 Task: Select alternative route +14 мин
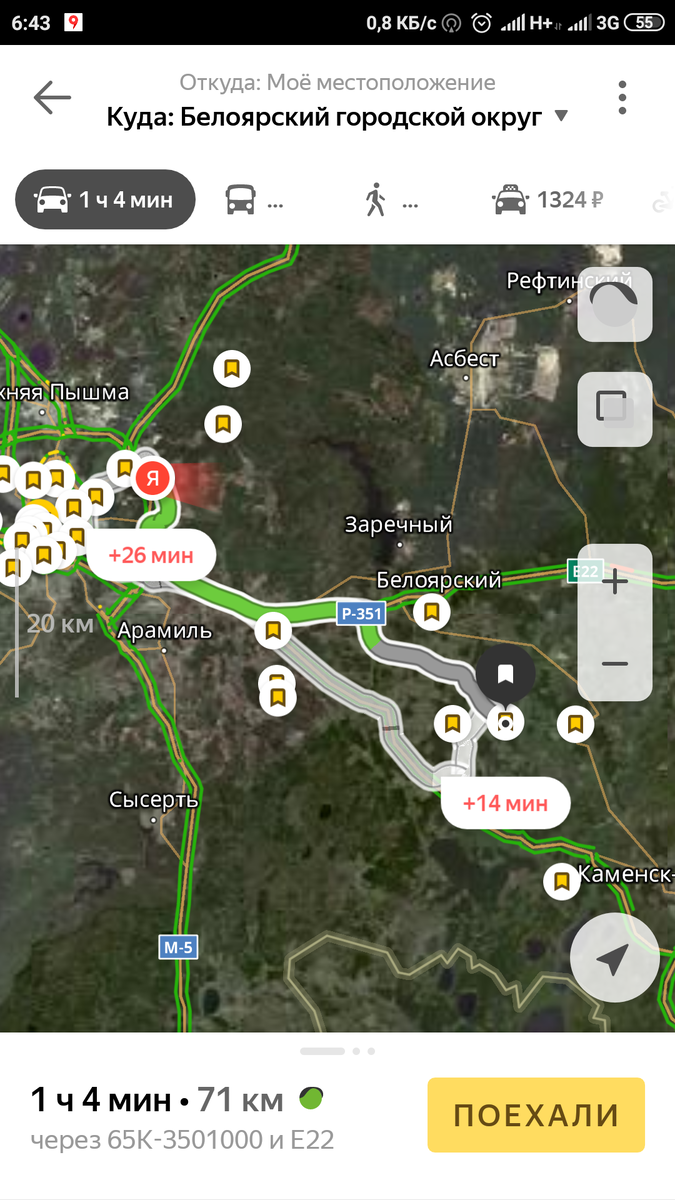(x=506, y=803)
